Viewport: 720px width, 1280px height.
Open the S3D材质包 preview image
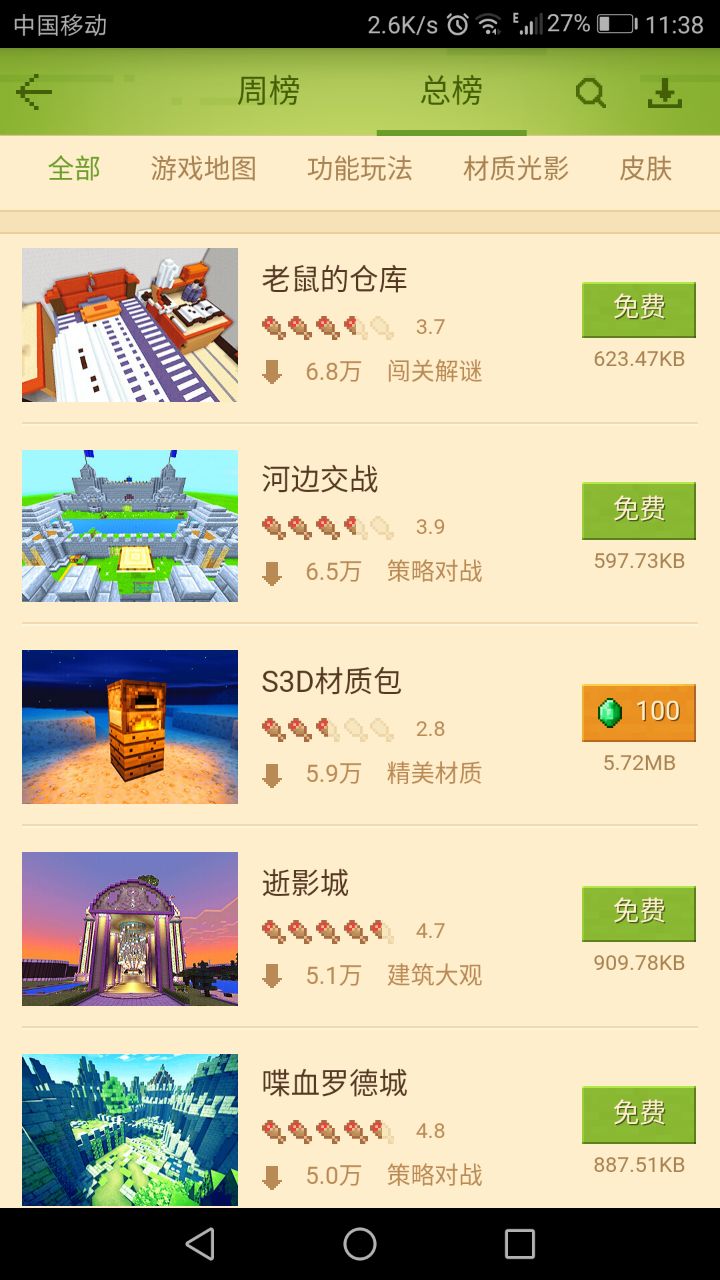tap(130, 727)
